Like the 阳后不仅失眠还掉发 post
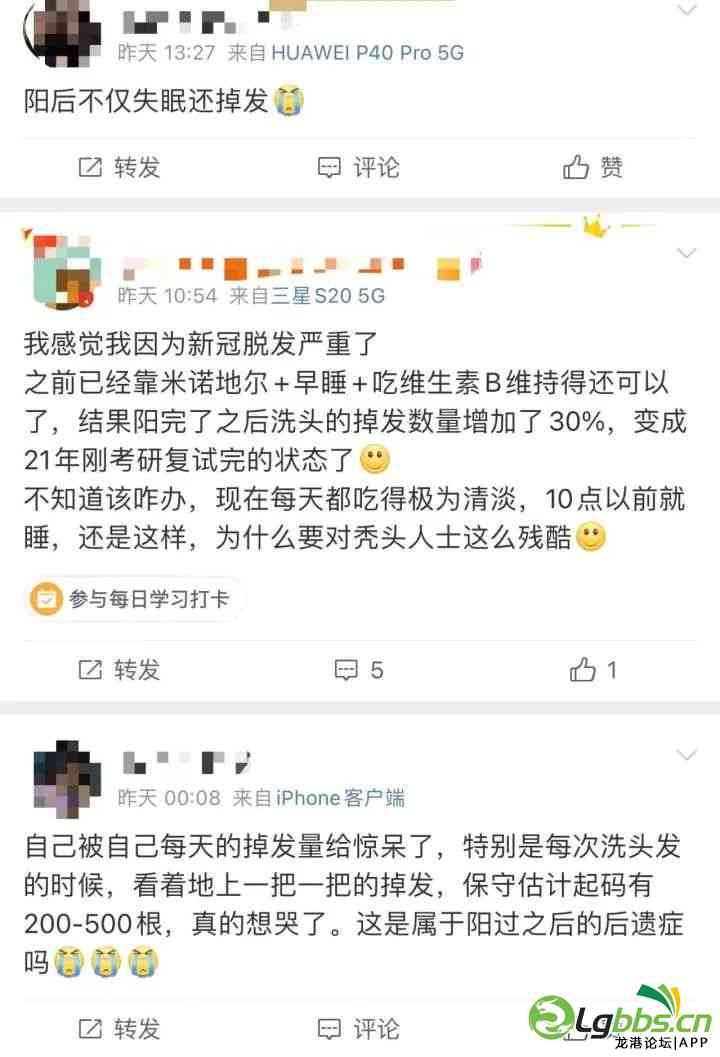 pos(593,167)
